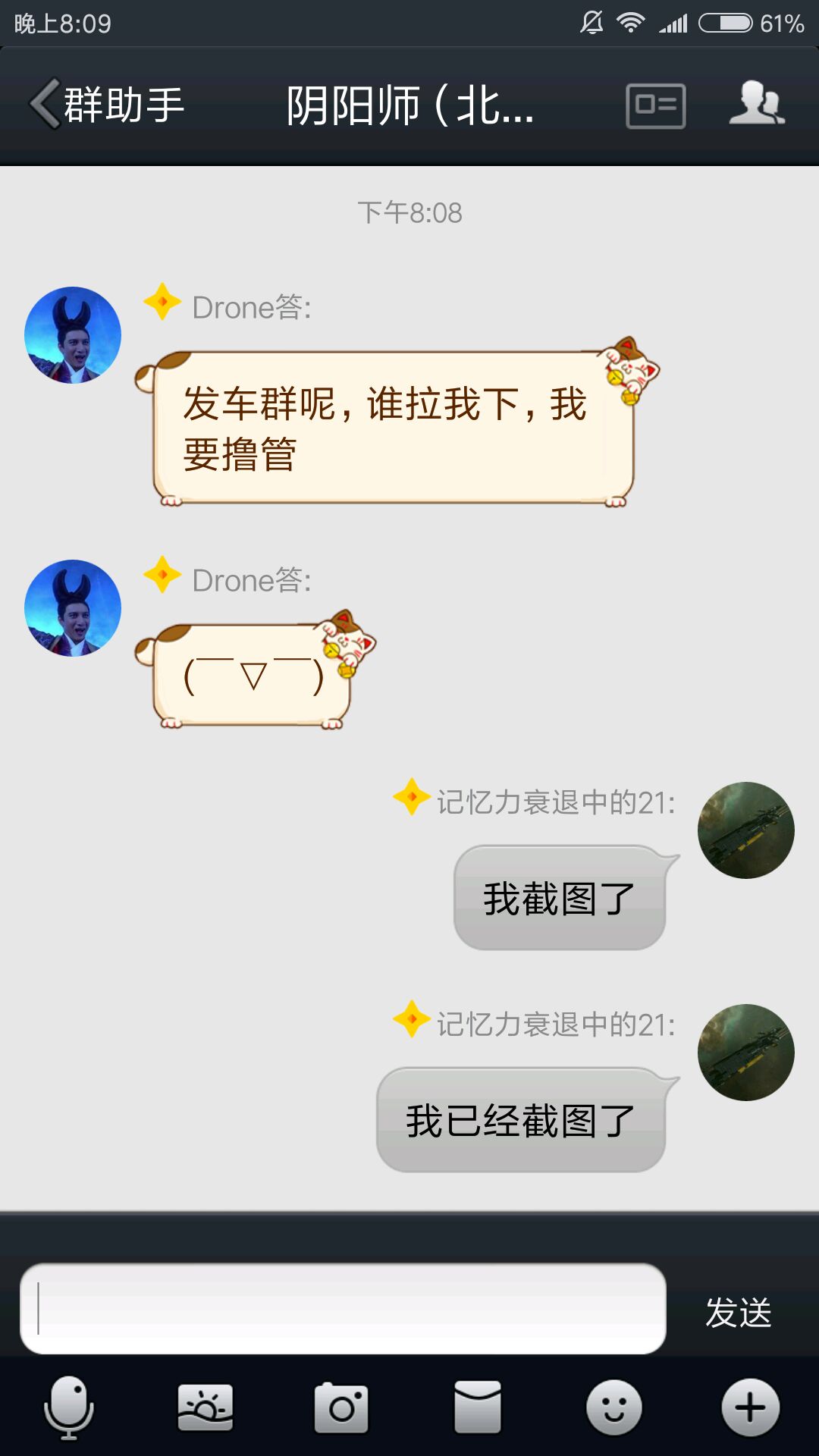Open the photo gallery picker
819x1456 pixels.
point(206,1407)
